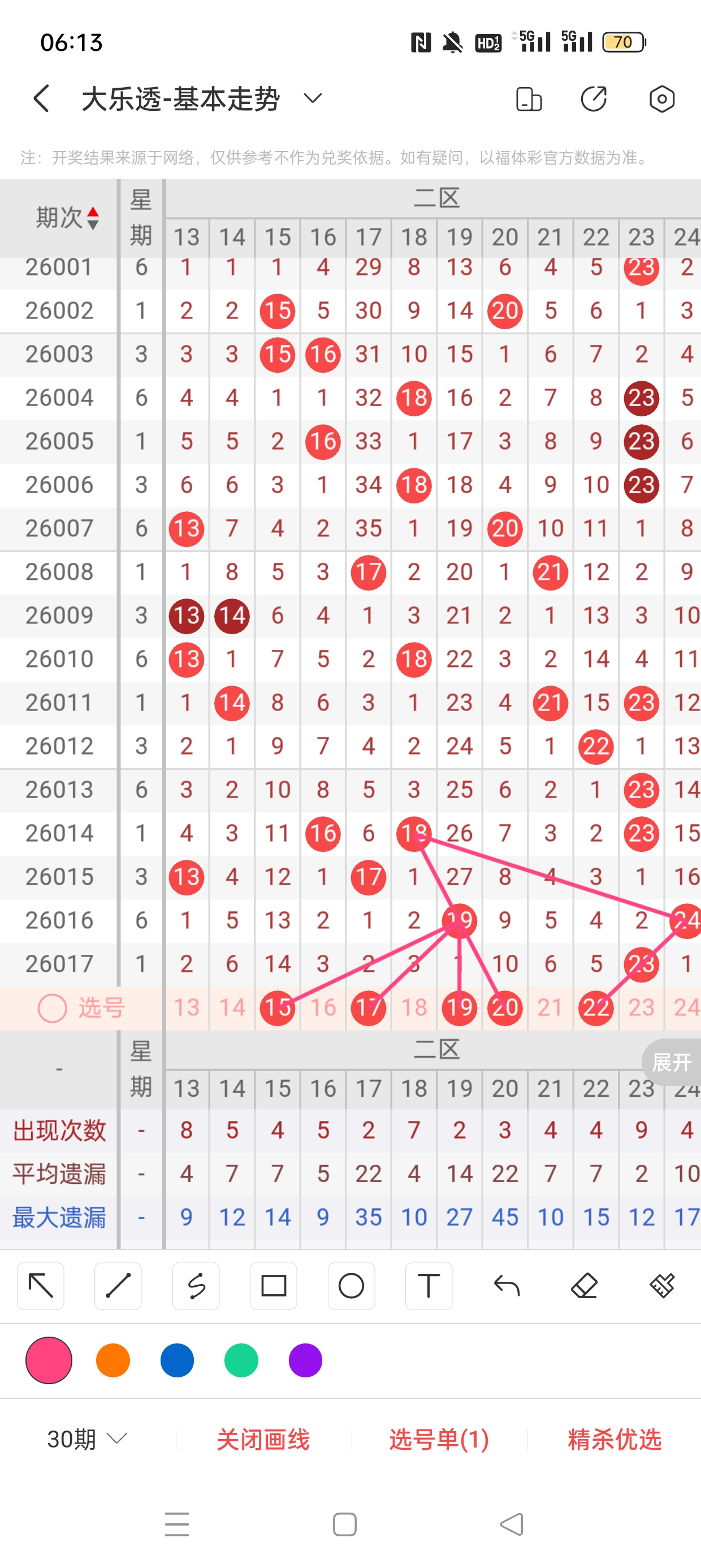
Task: Open 选号单(1) selection list
Action: (x=439, y=1439)
